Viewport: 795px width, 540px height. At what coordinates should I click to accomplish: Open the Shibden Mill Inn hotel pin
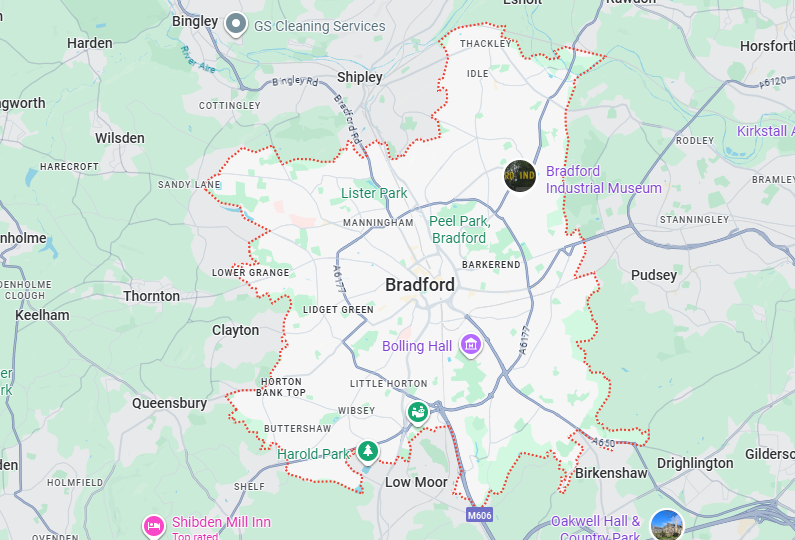(x=153, y=524)
